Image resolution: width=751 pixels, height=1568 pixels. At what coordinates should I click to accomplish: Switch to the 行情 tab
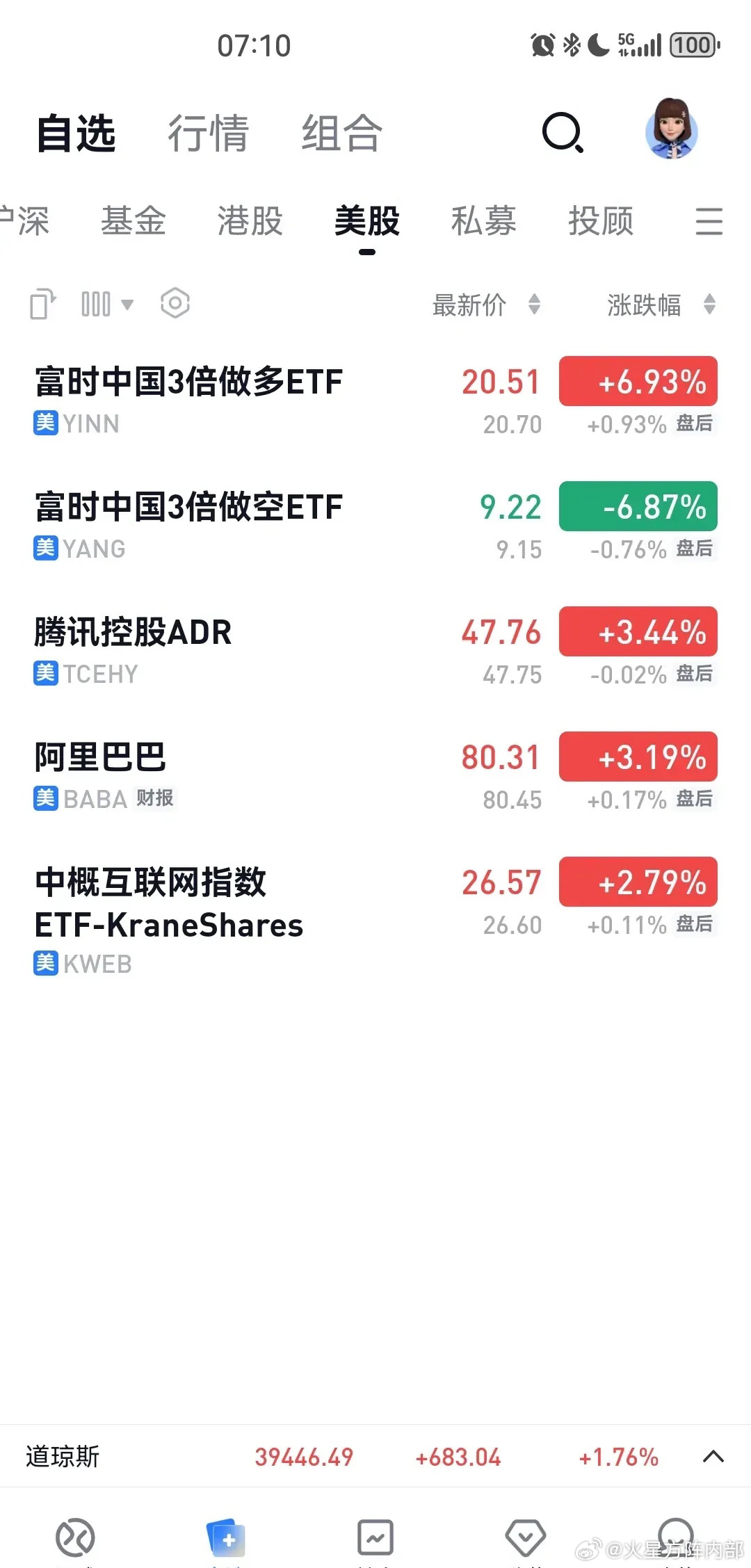208,133
